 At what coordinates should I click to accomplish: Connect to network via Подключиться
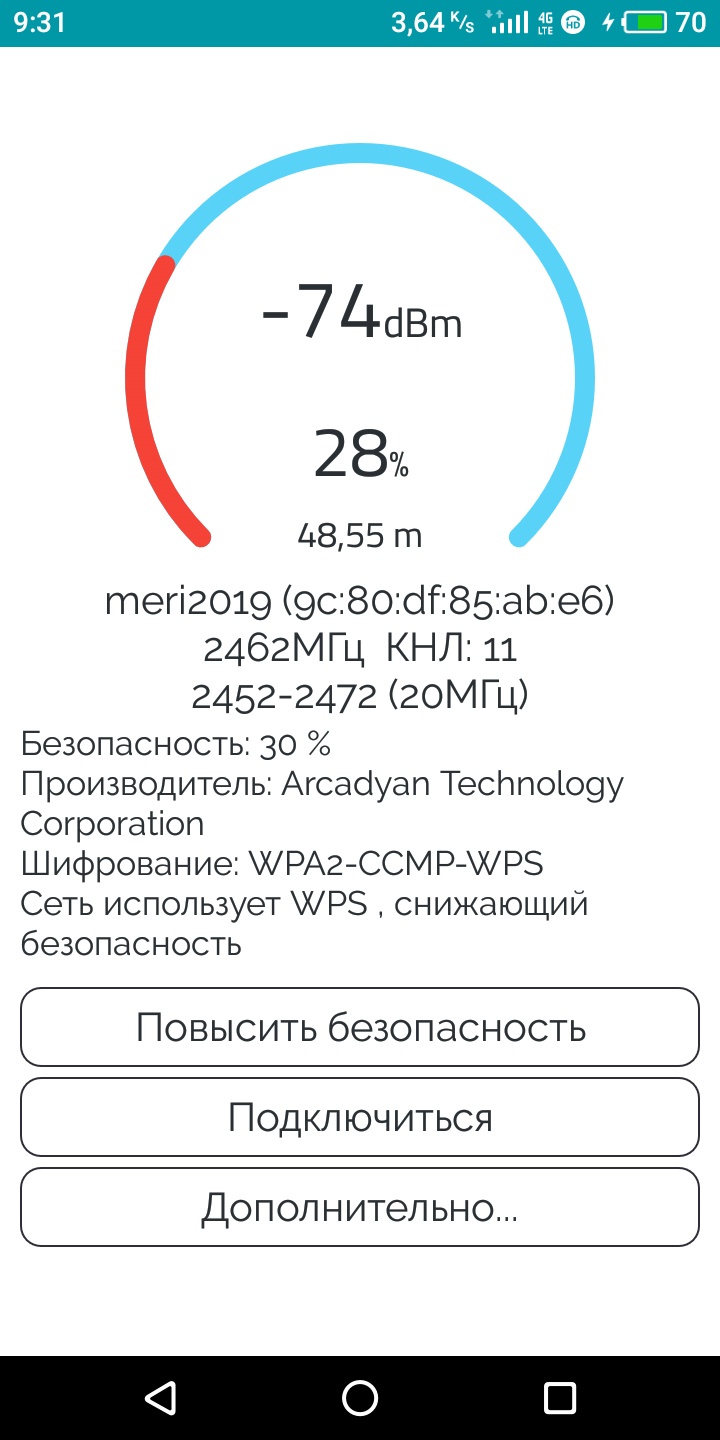(x=360, y=1117)
